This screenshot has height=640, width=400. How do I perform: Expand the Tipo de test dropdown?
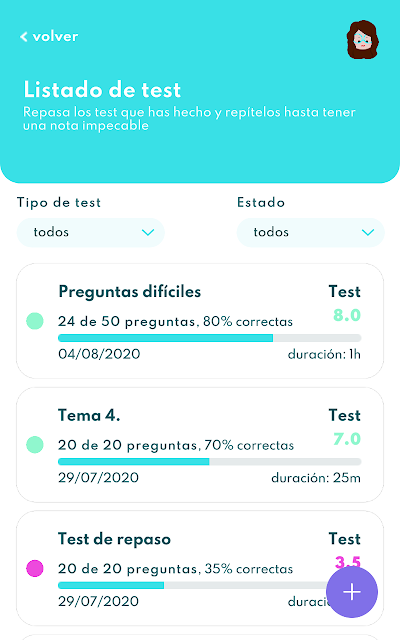[91, 232]
